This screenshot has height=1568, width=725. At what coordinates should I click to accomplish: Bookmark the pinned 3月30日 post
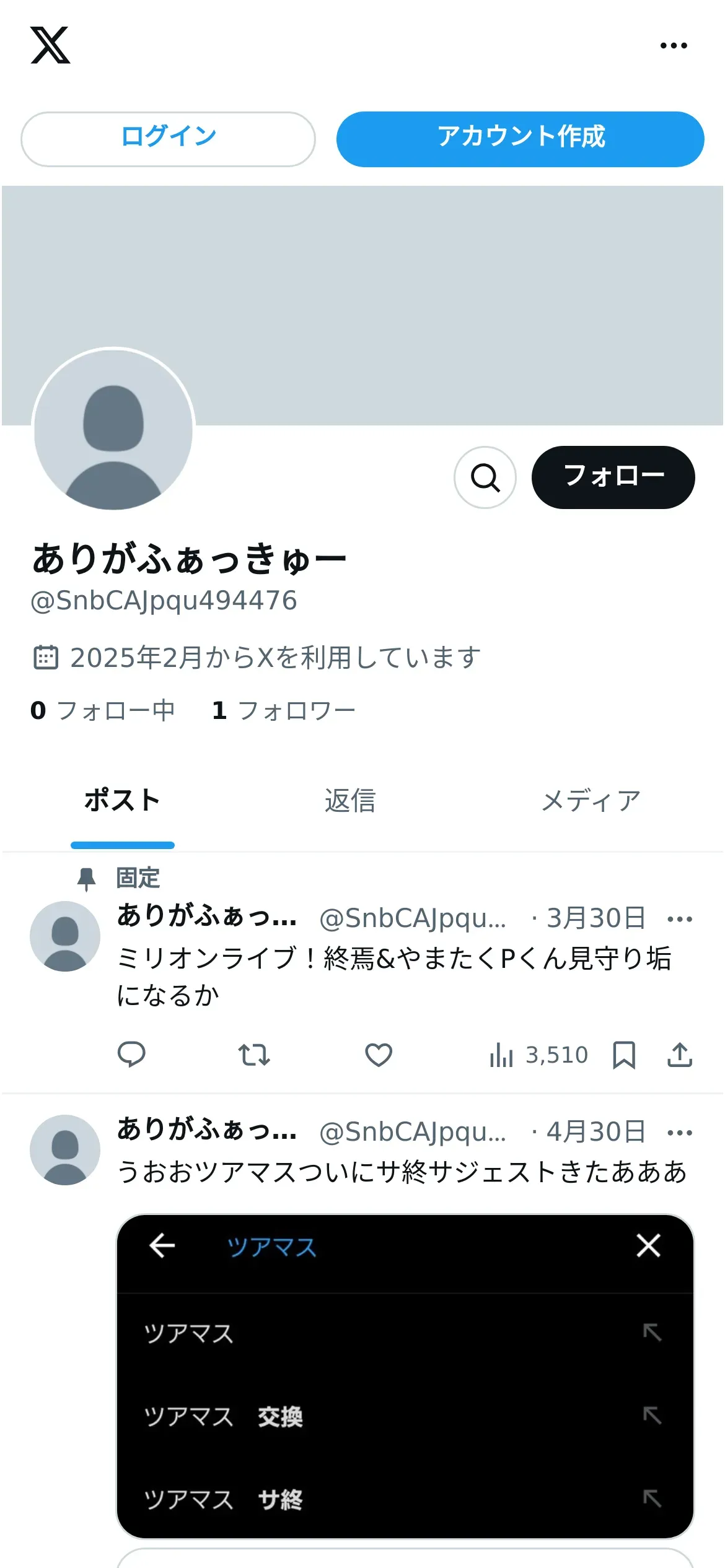coord(624,1054)
